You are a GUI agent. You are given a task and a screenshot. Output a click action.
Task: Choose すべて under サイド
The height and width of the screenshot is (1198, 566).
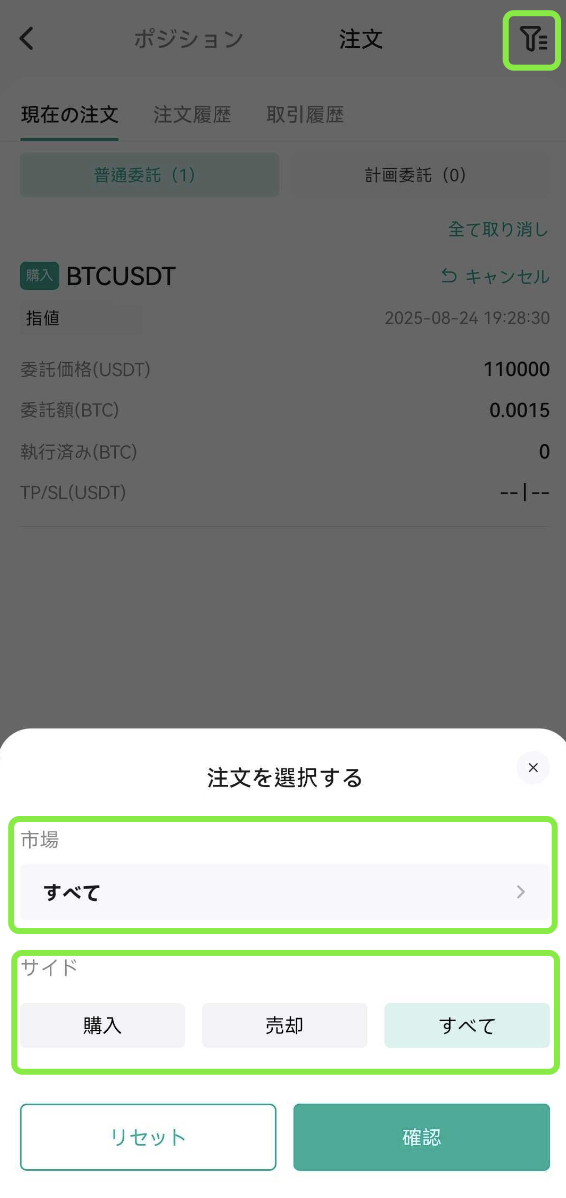[467, 1025]
